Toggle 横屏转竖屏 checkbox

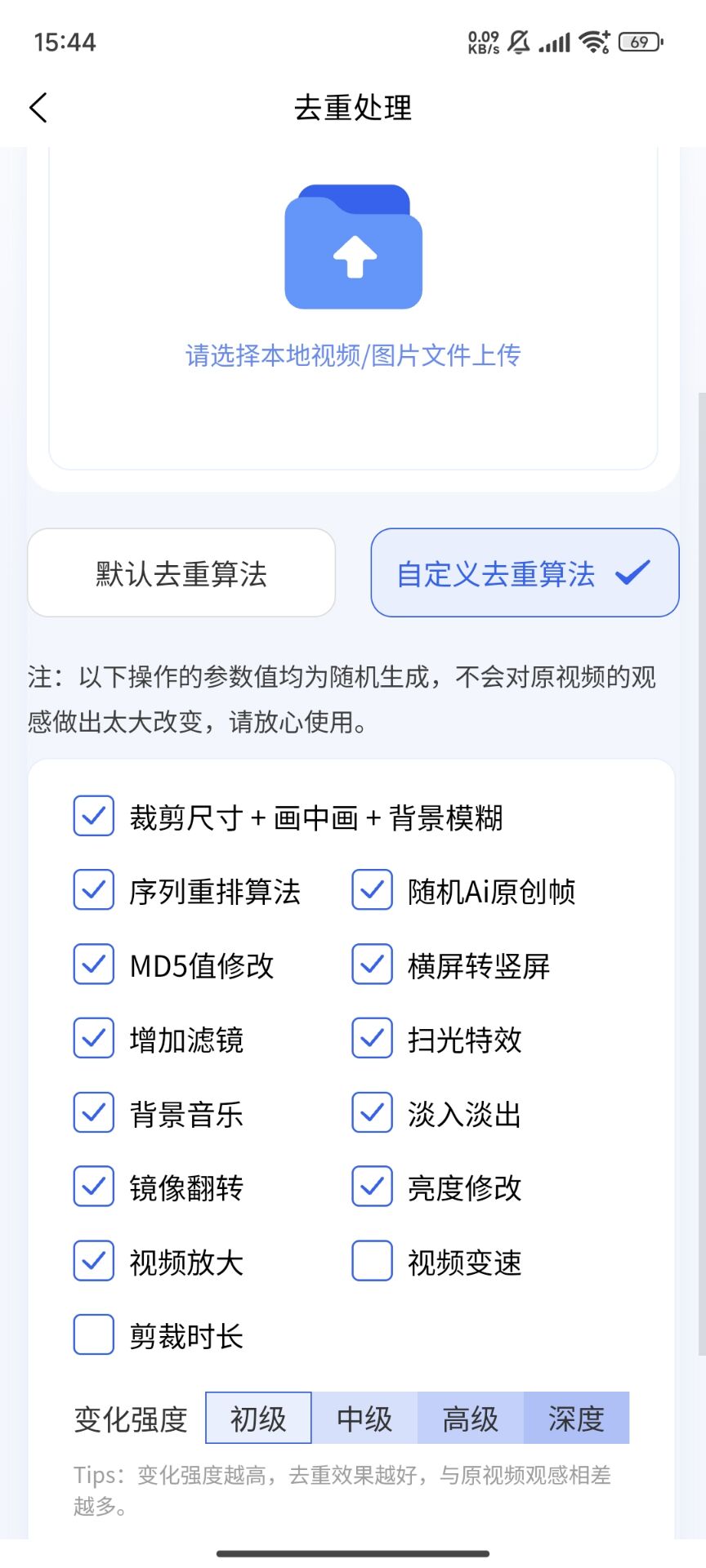click(x=372, y=964)
